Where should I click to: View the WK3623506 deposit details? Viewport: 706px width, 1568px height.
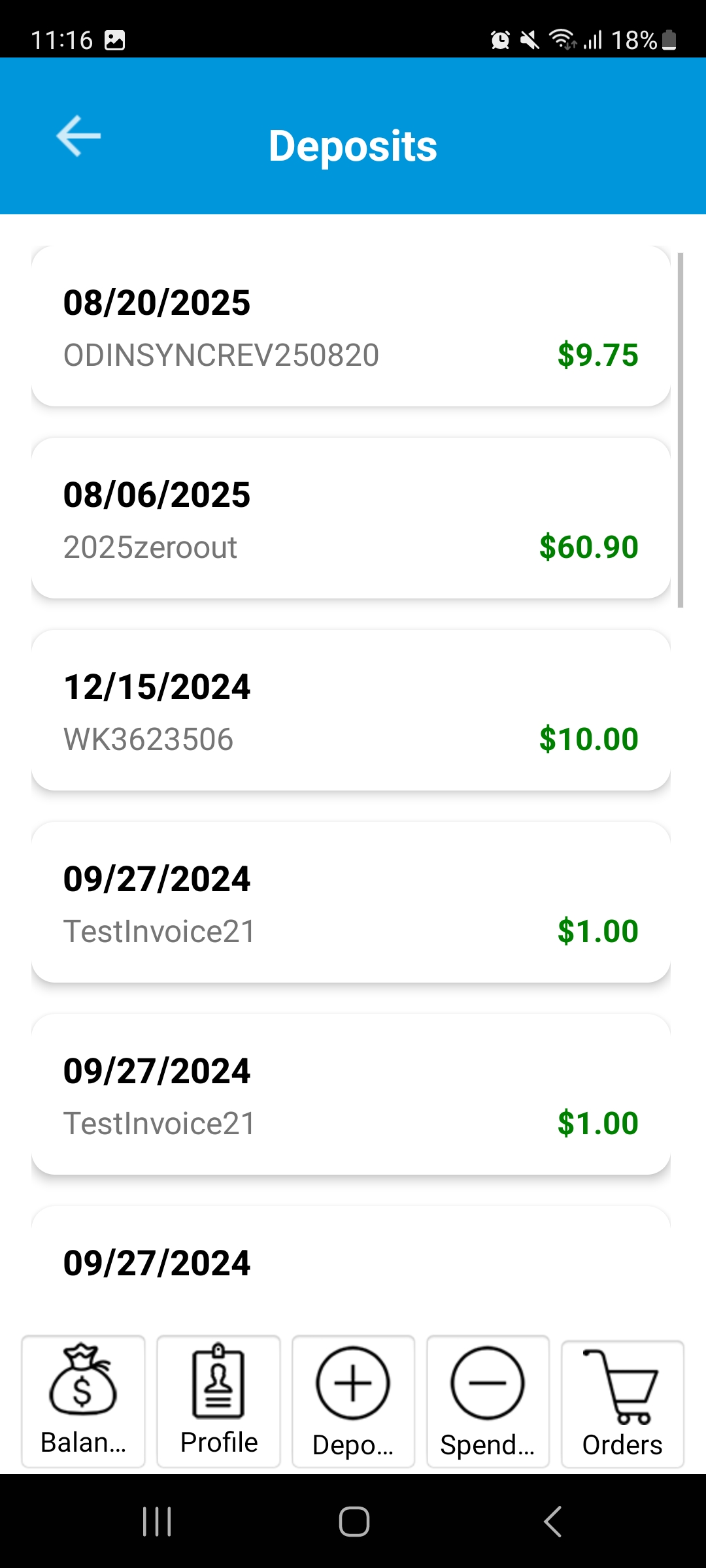(x=352, y=710)
